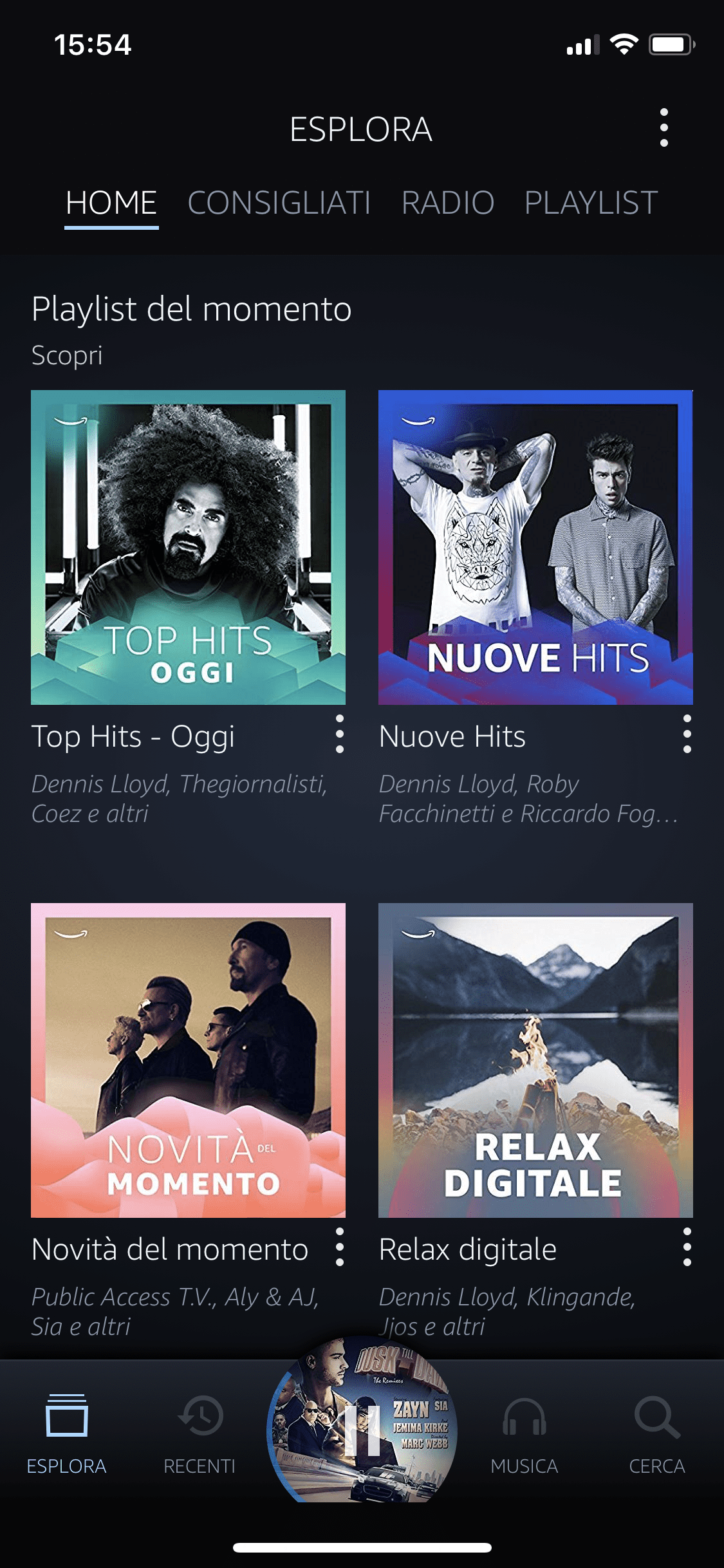Image resolution: width=724 pixels, height=1568 pixels.
Task: Open the Relax digitale playlist
Action: [x=535, y=1060]
